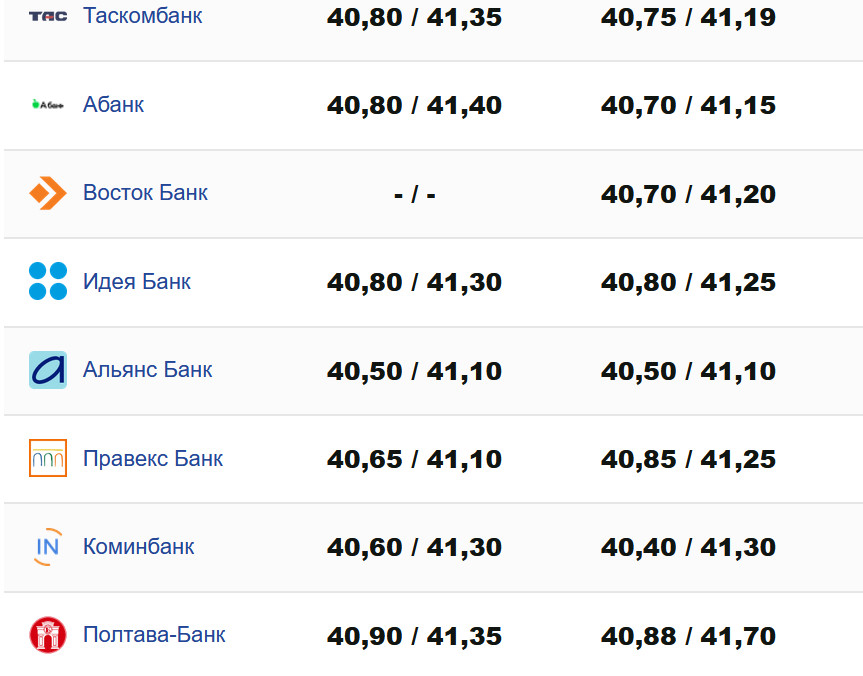Go to Правекс Банк page
Viewport: 863px width, 676px height.
(152, 458)
